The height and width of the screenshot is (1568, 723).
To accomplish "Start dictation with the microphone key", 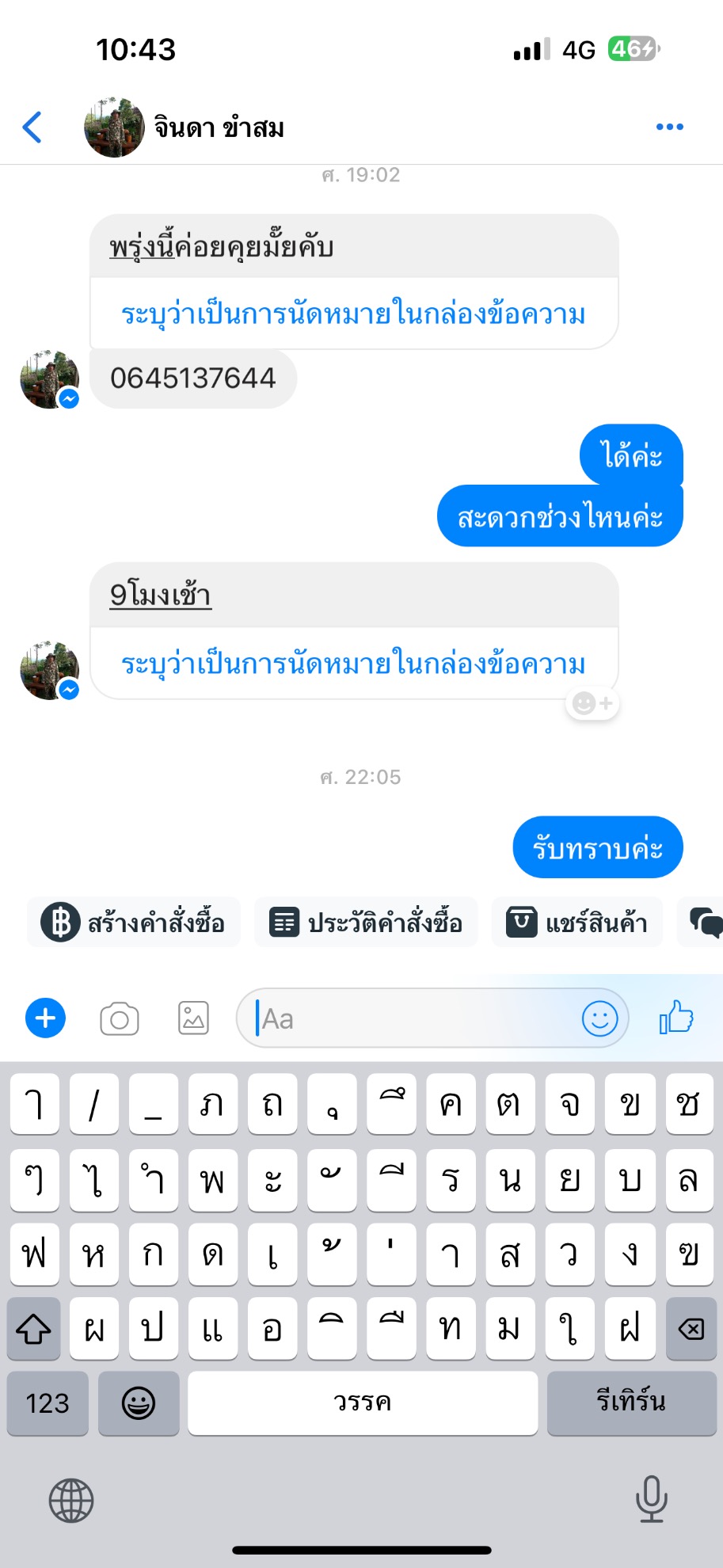I will pyautogui.click(x=652, y=1499).
